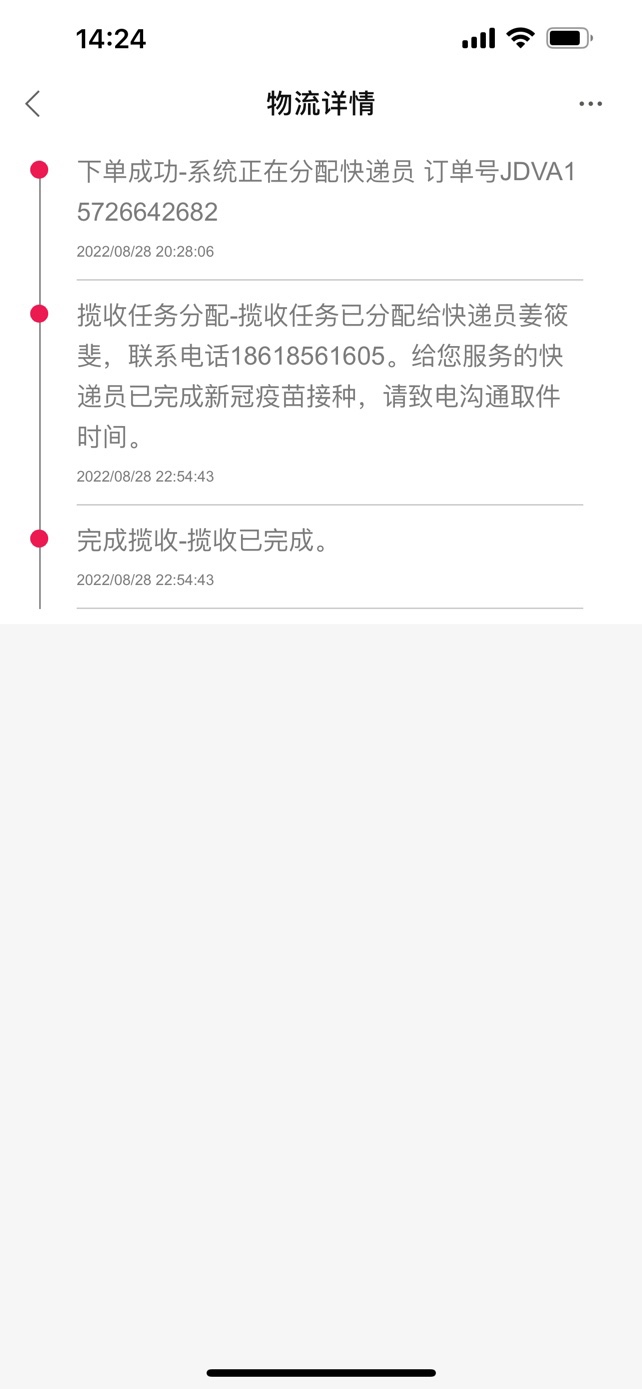Image resolution: width=642 pixels, height=1389 pixels.
Task: Go back from the 物流详情 page
Action: 33,103
